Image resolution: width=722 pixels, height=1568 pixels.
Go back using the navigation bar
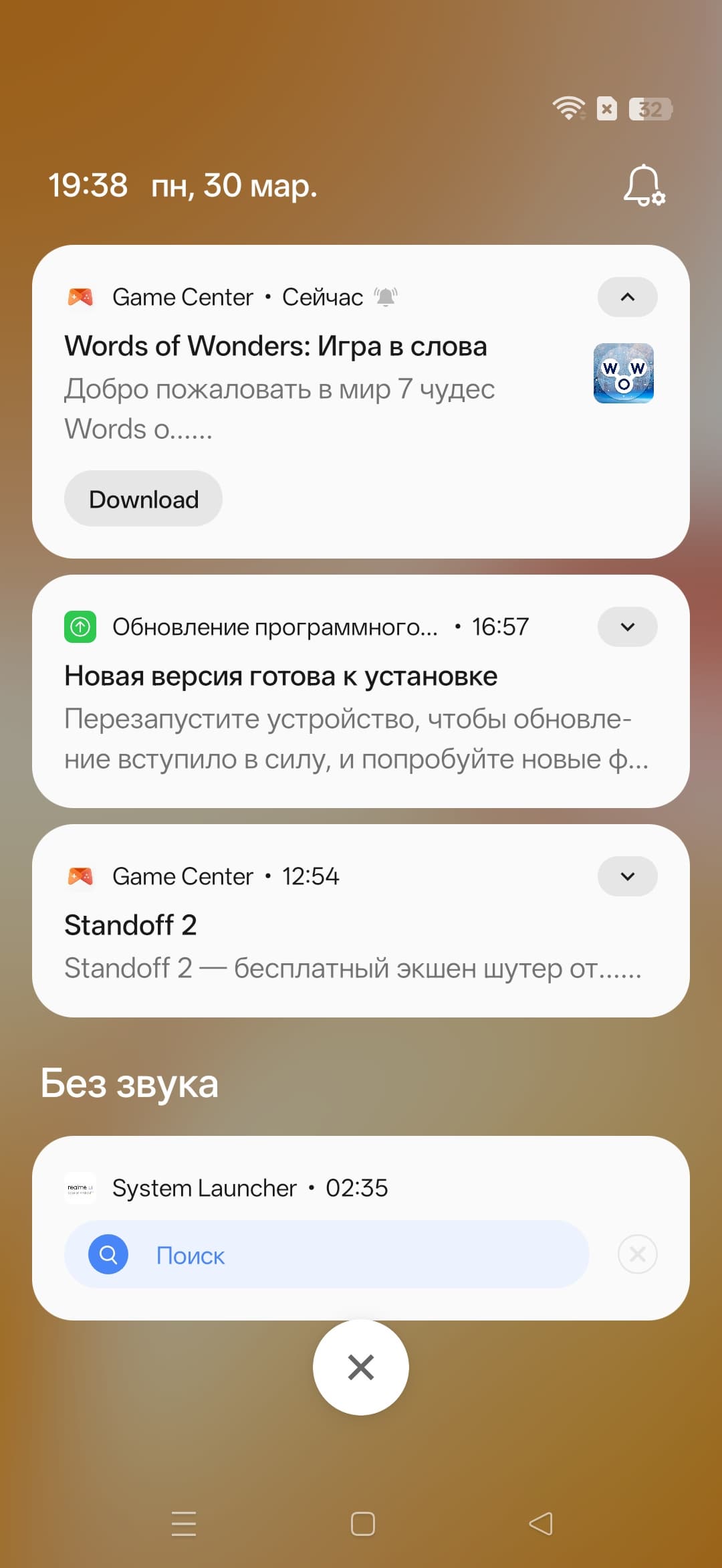[x=540, y=1524]
